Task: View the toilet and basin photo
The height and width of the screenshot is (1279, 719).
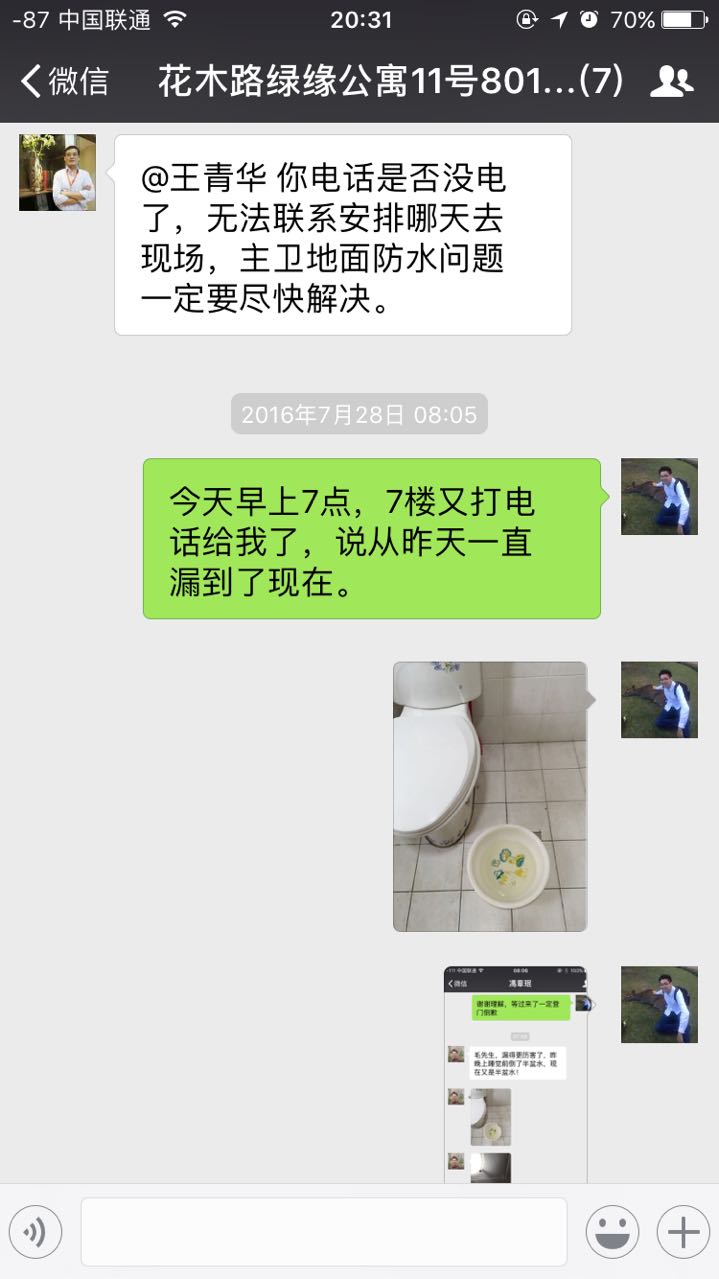Action: tap(490, 796)
